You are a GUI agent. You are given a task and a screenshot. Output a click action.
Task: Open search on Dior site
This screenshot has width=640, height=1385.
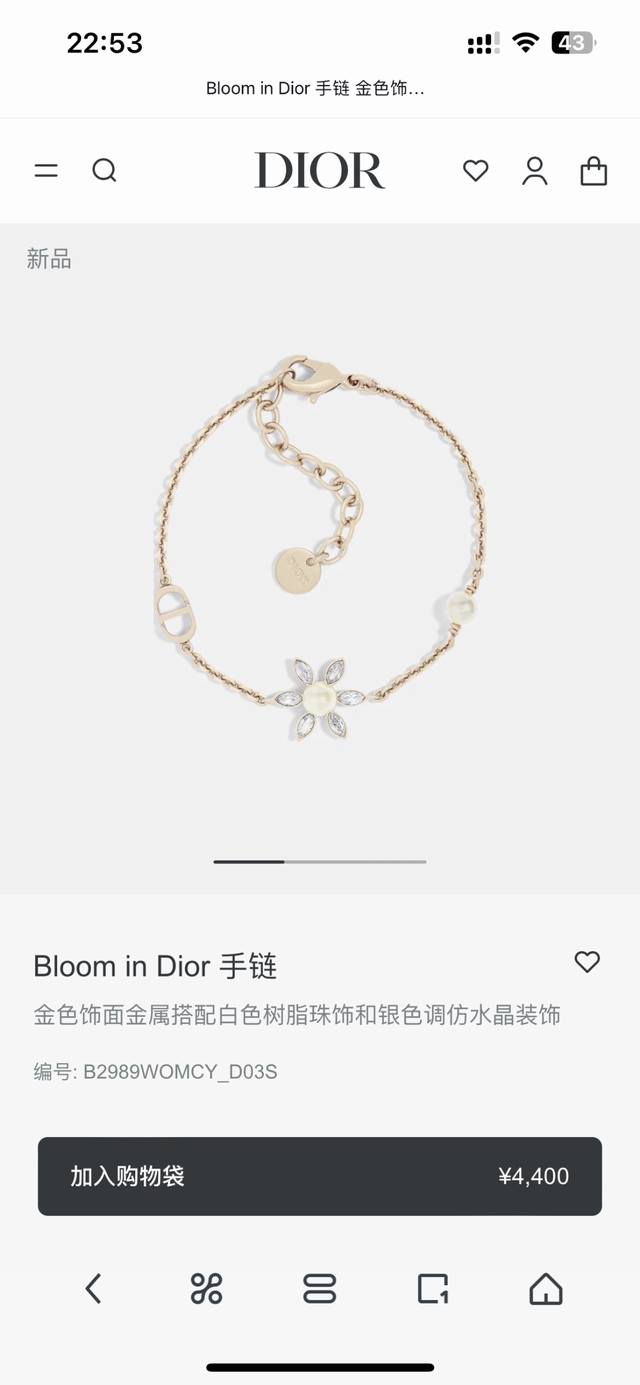(x=104, y=171)
